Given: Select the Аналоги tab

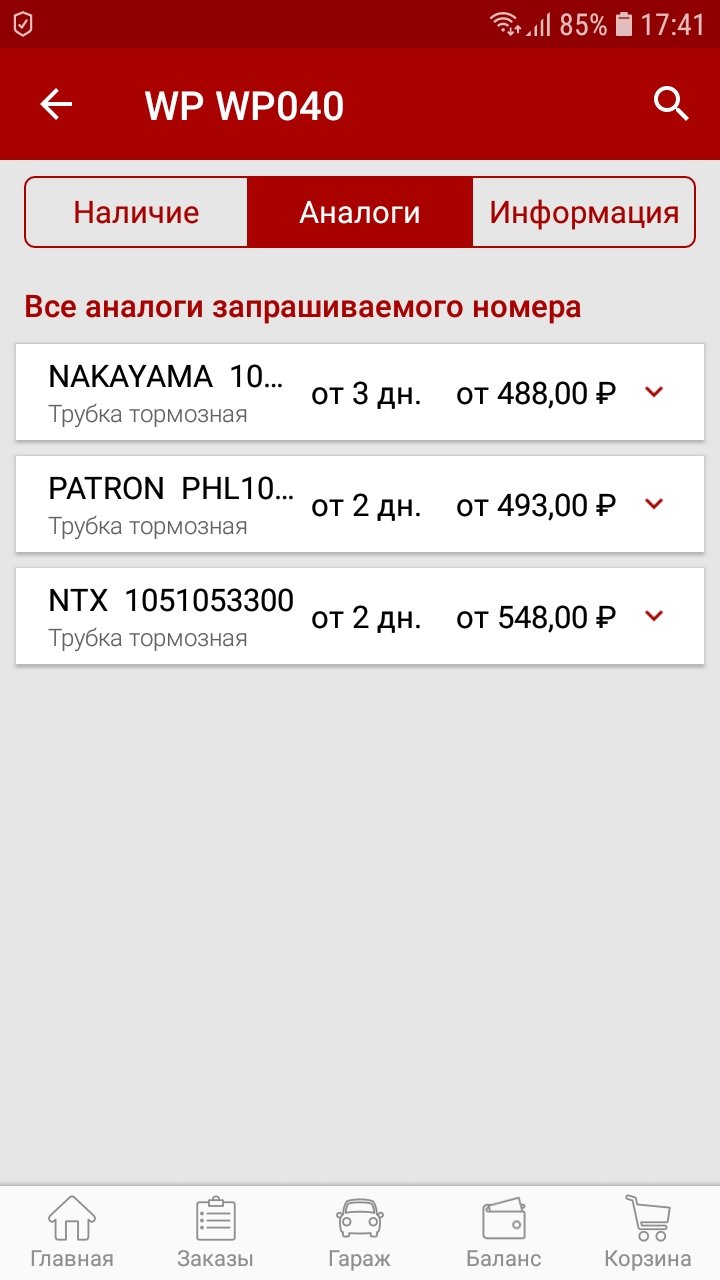Looking at the screenshot, I should (360, 212).
